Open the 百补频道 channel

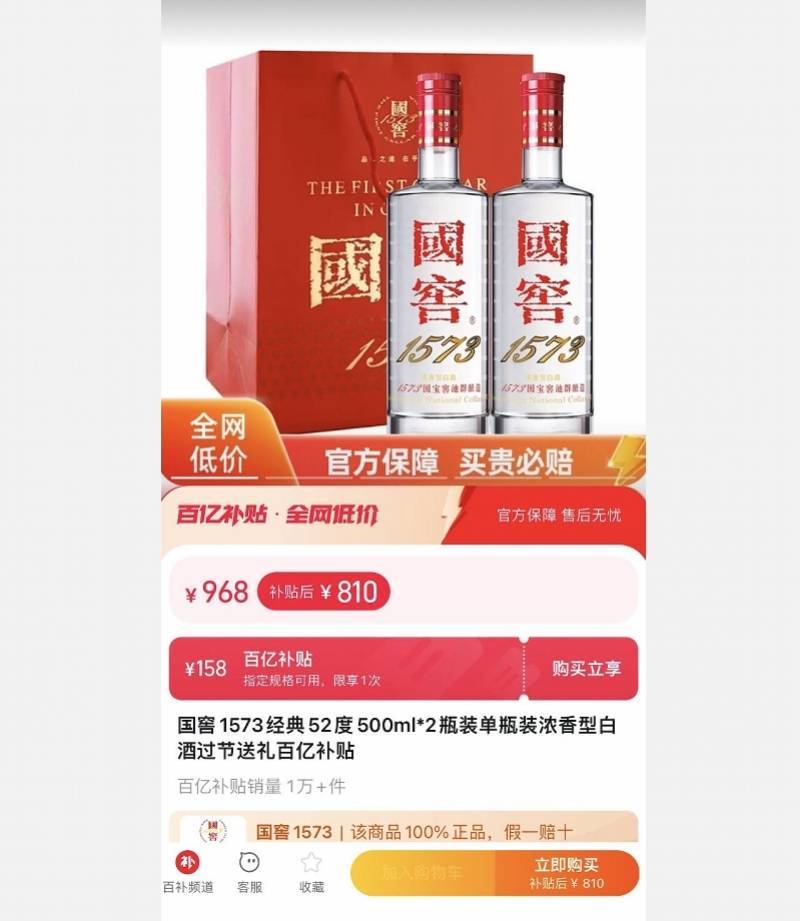click(188, 871)
